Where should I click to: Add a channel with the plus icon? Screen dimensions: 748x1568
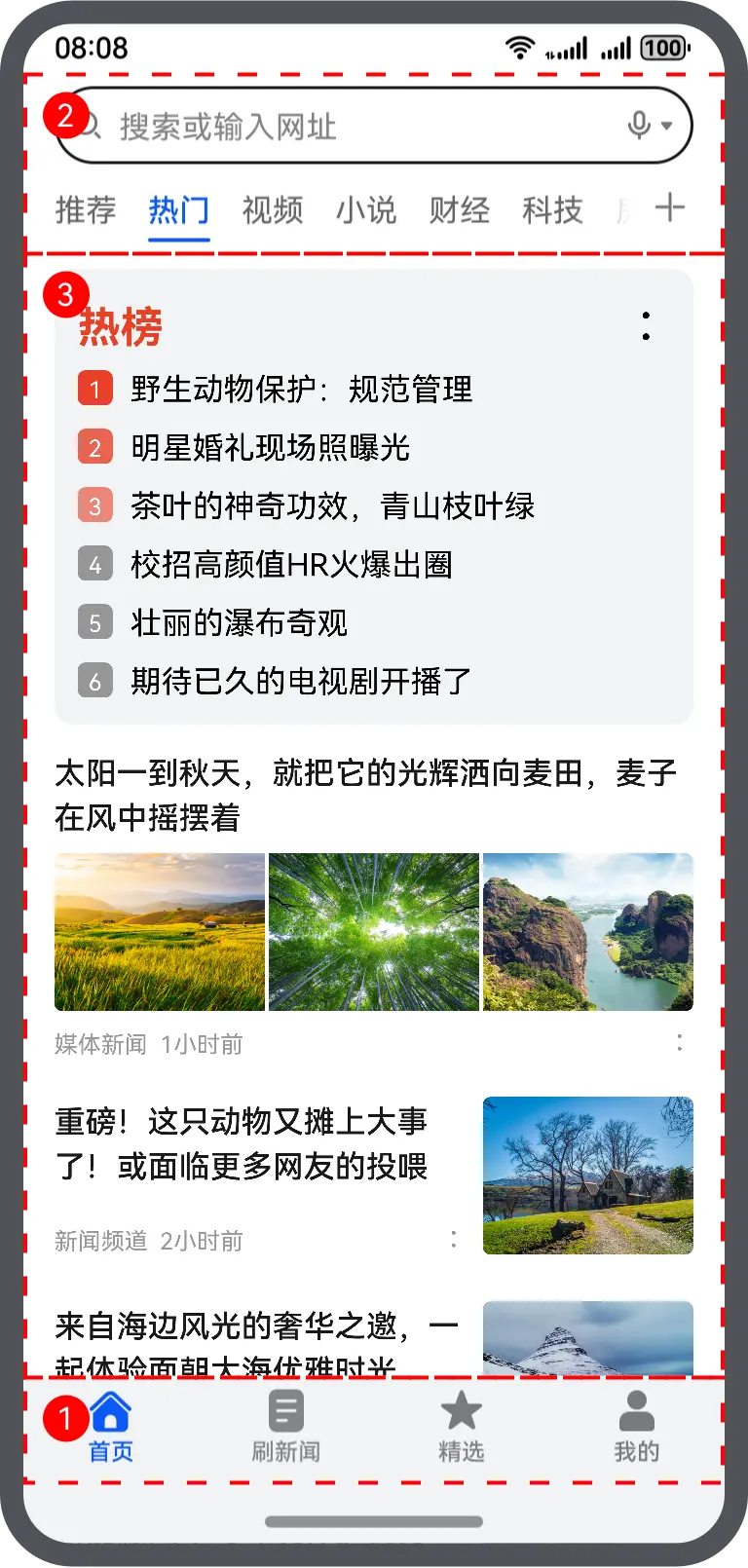coord(670,207)
